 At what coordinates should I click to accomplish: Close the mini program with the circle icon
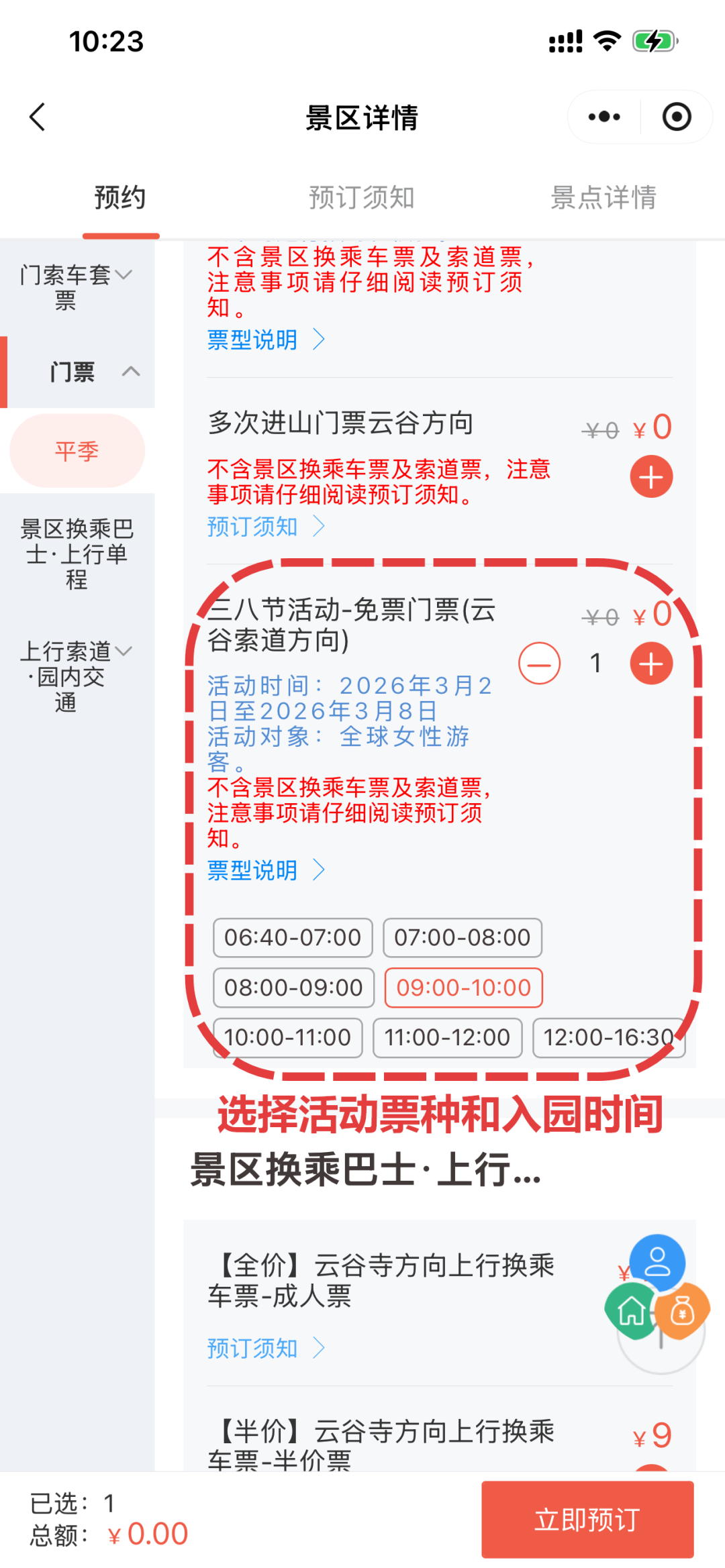tap(677, 117)
